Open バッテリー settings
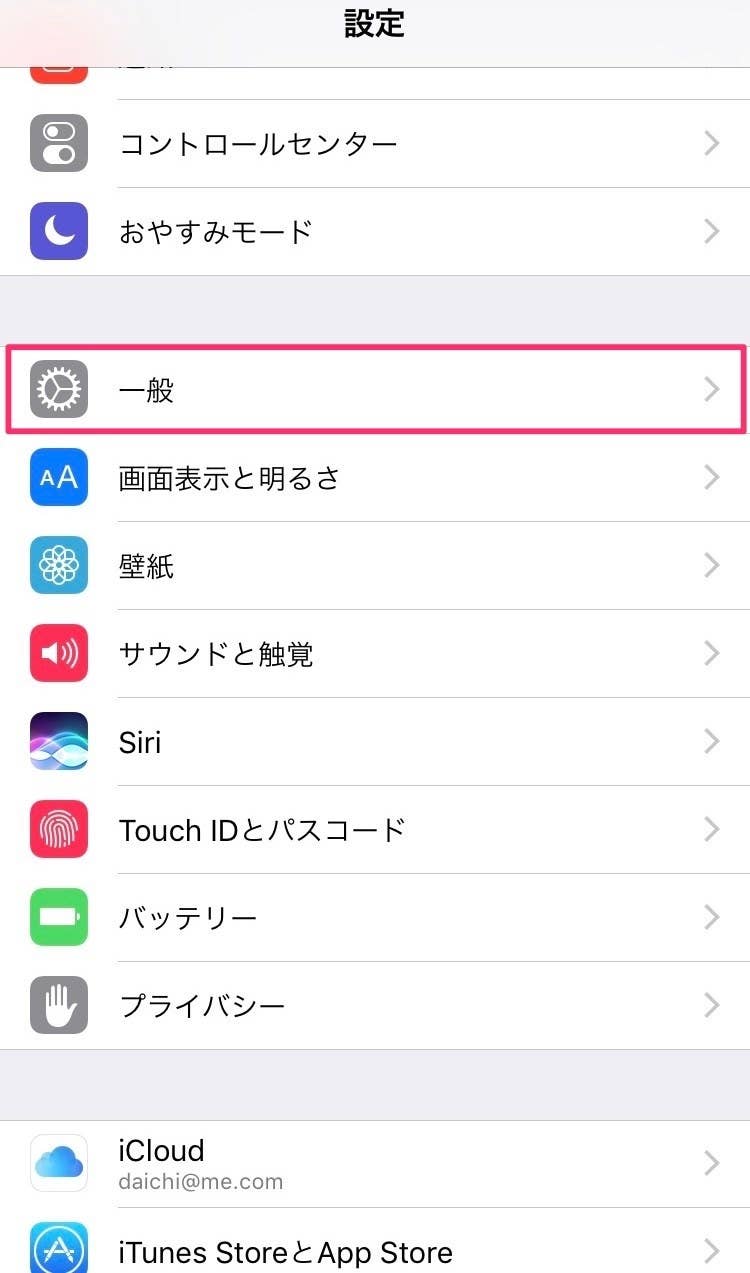This screenshot has height=1273, width=750. point(375,918)
